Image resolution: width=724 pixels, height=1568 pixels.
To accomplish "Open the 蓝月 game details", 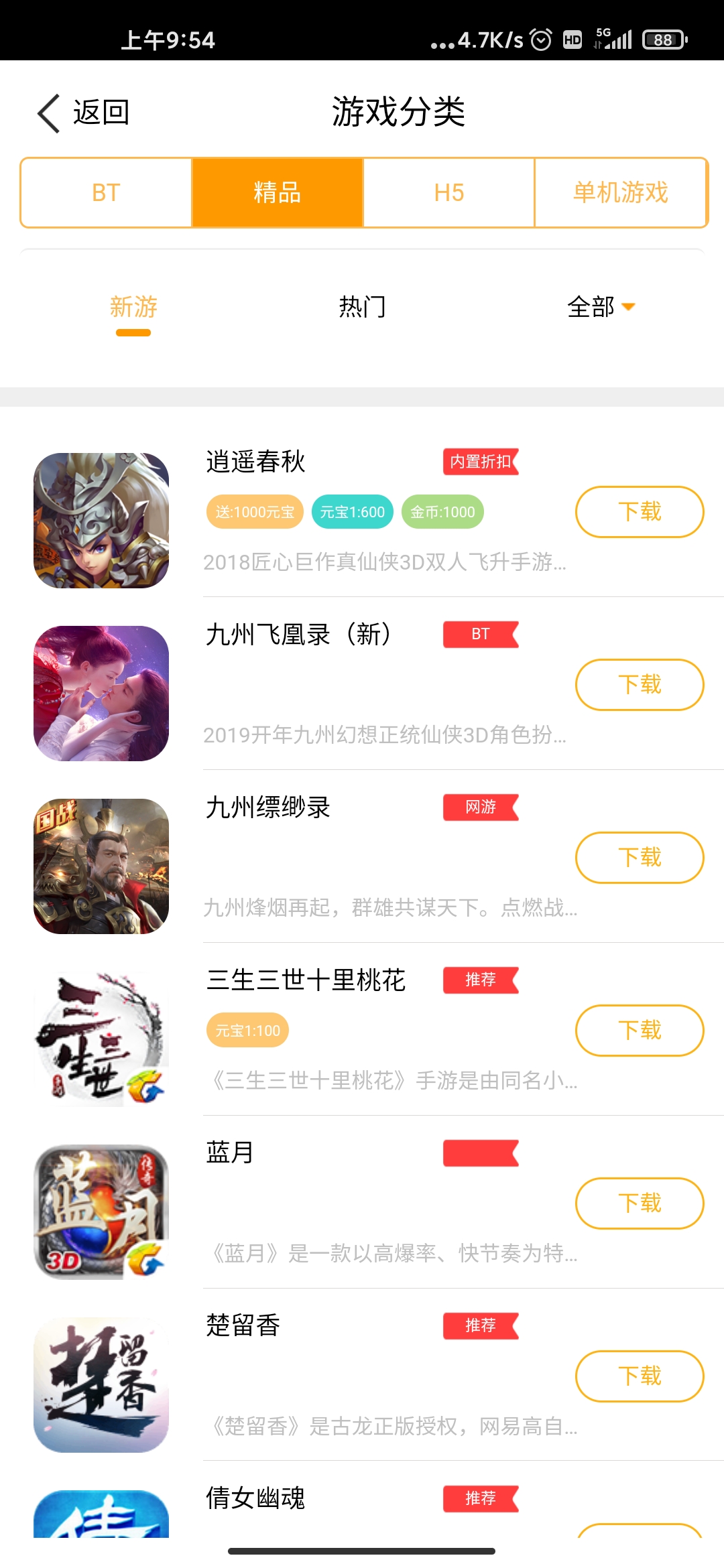I will click(x=101, y=1212).
